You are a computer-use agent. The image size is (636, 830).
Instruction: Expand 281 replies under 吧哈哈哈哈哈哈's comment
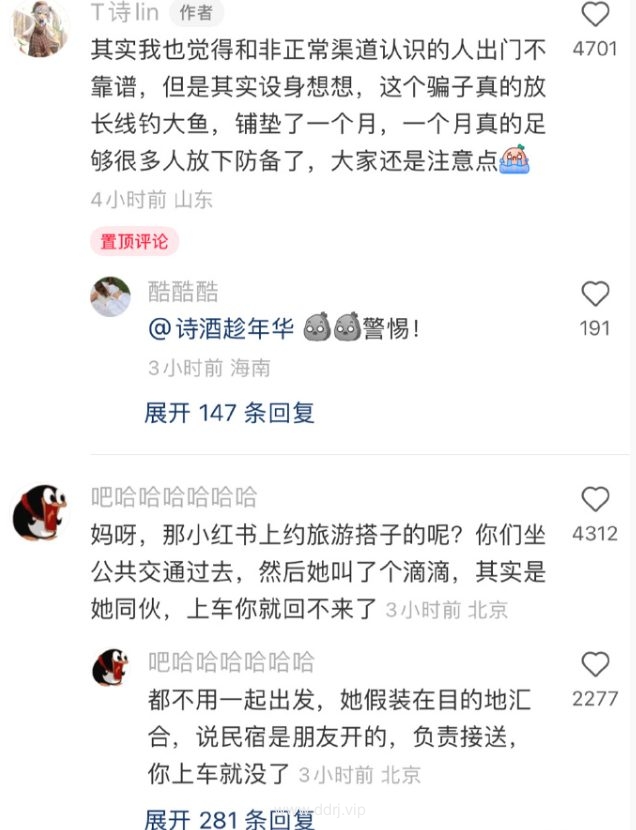pos(229,819)
